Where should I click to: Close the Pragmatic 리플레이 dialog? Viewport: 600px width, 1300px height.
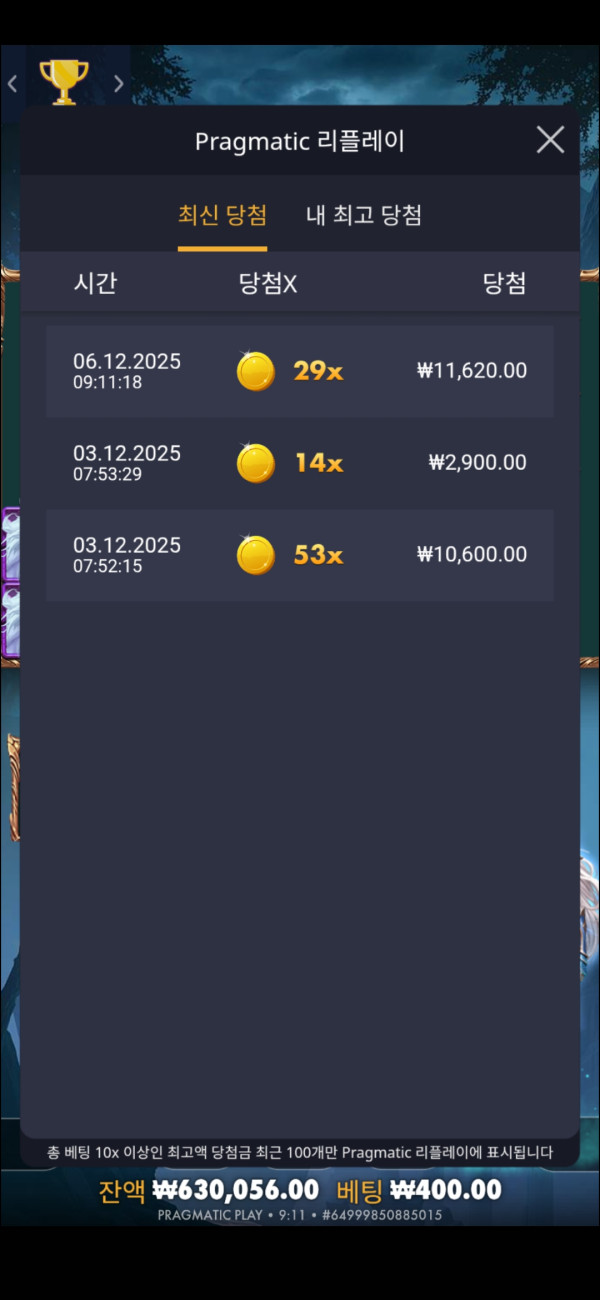coord(550,140)
